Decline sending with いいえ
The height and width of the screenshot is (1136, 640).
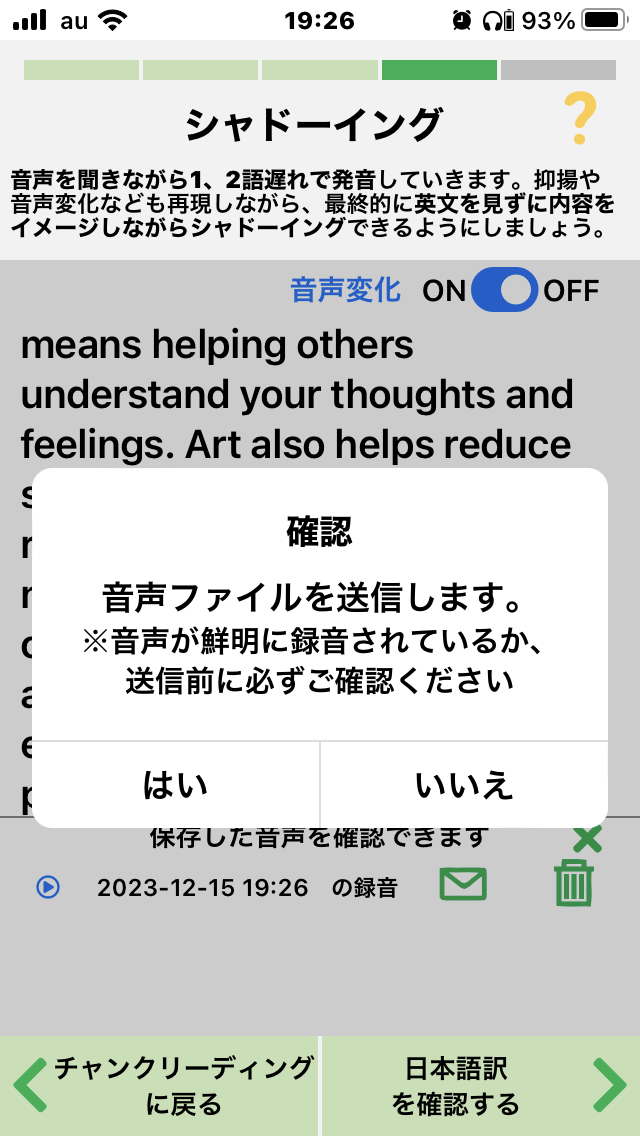(464, 785)
